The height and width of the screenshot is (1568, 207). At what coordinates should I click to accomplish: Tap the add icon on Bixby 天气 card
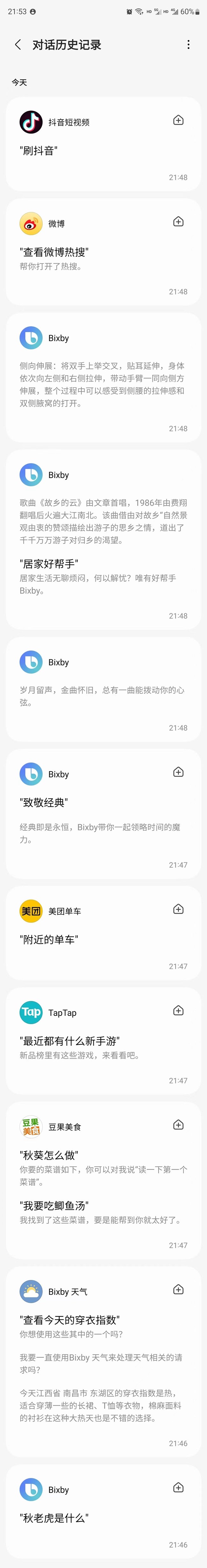click(178, 1289)
